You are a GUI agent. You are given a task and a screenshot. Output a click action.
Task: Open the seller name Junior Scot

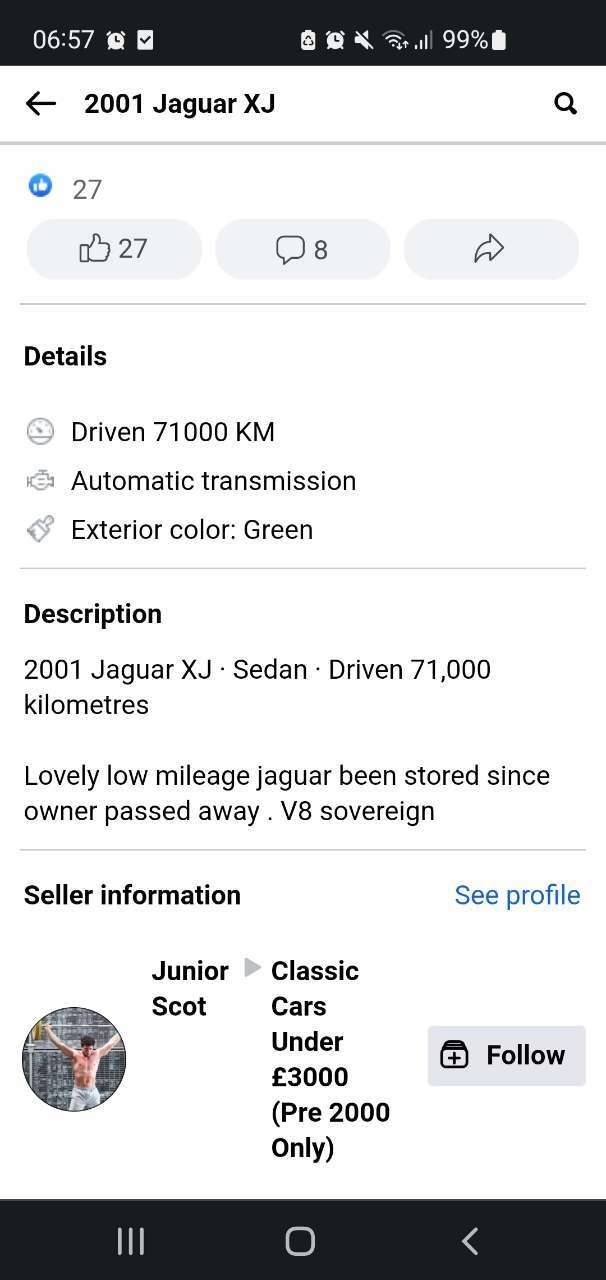(x=190, y=988)
